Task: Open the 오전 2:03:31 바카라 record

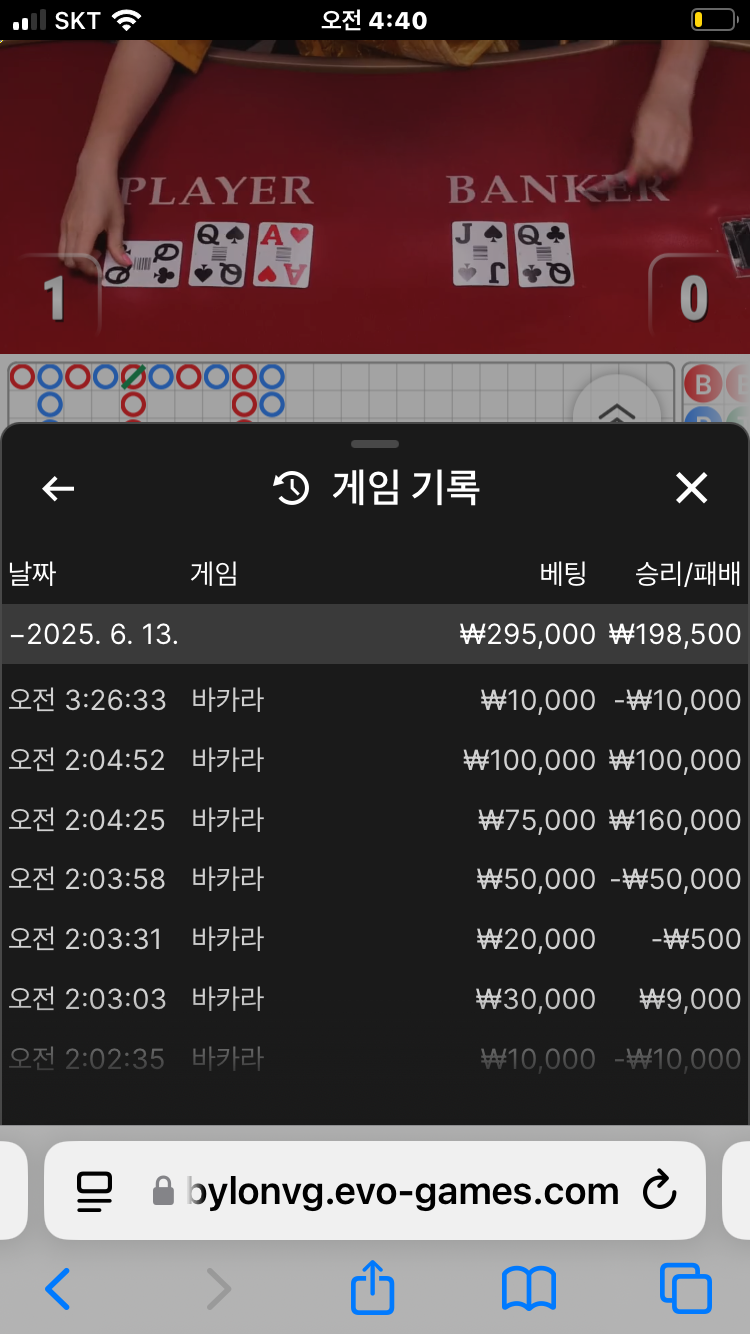Action: (375, 939)
